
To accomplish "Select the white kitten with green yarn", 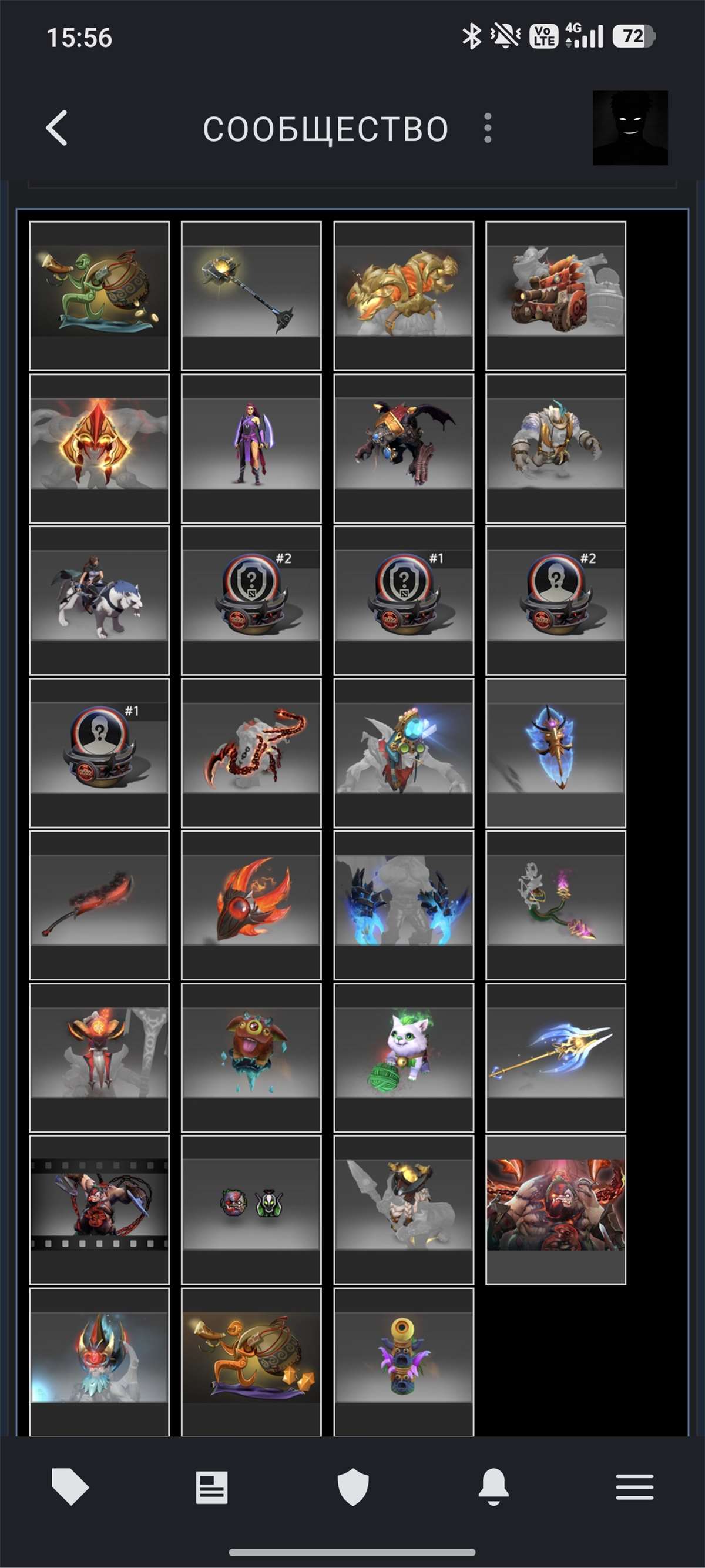I will pyautogui.click(x=403, y=1057).
